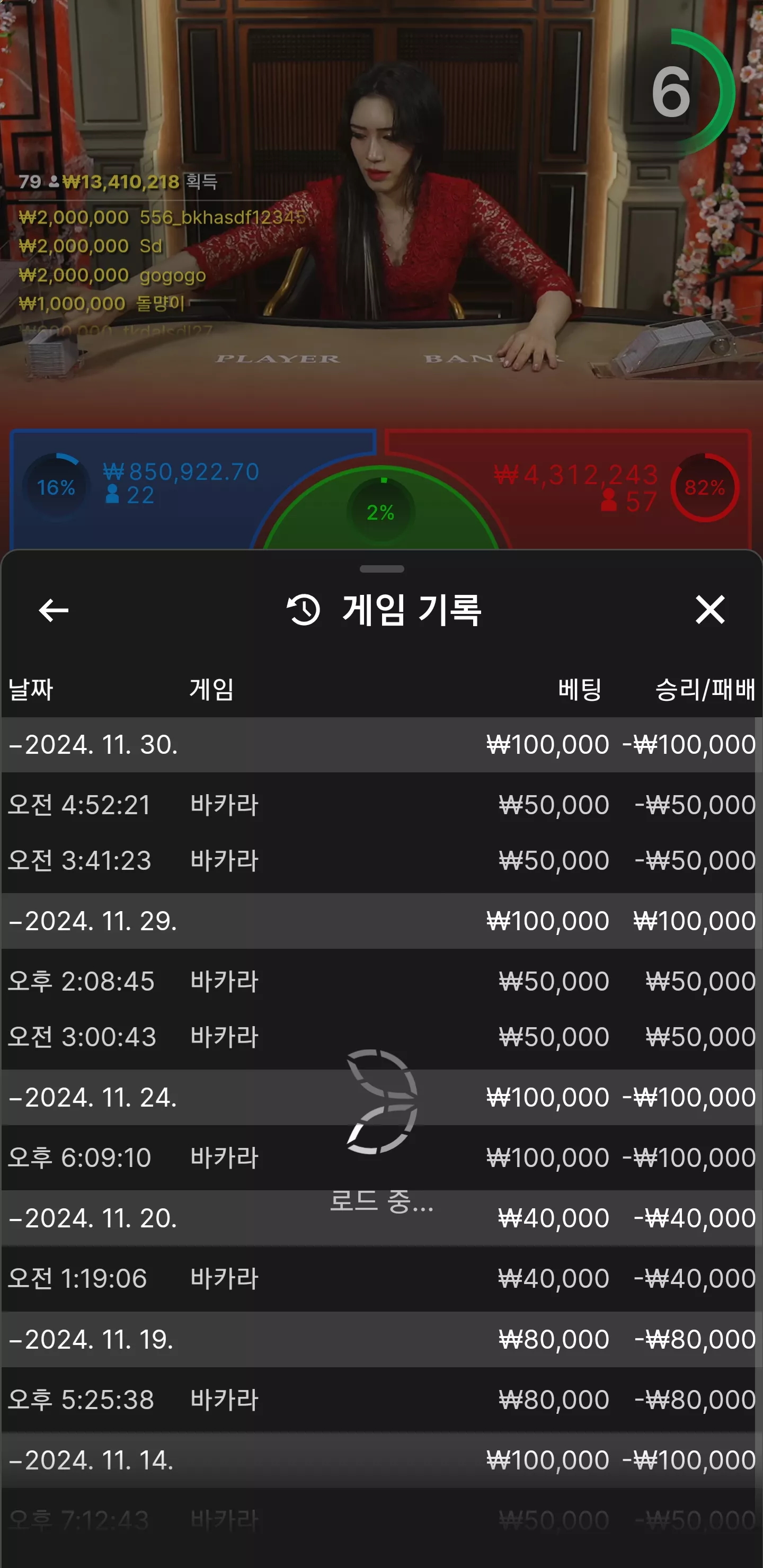Open the 오전 3:41:23 바카라 record
The height and width of the screenshot is (1568, 763).
378,860
